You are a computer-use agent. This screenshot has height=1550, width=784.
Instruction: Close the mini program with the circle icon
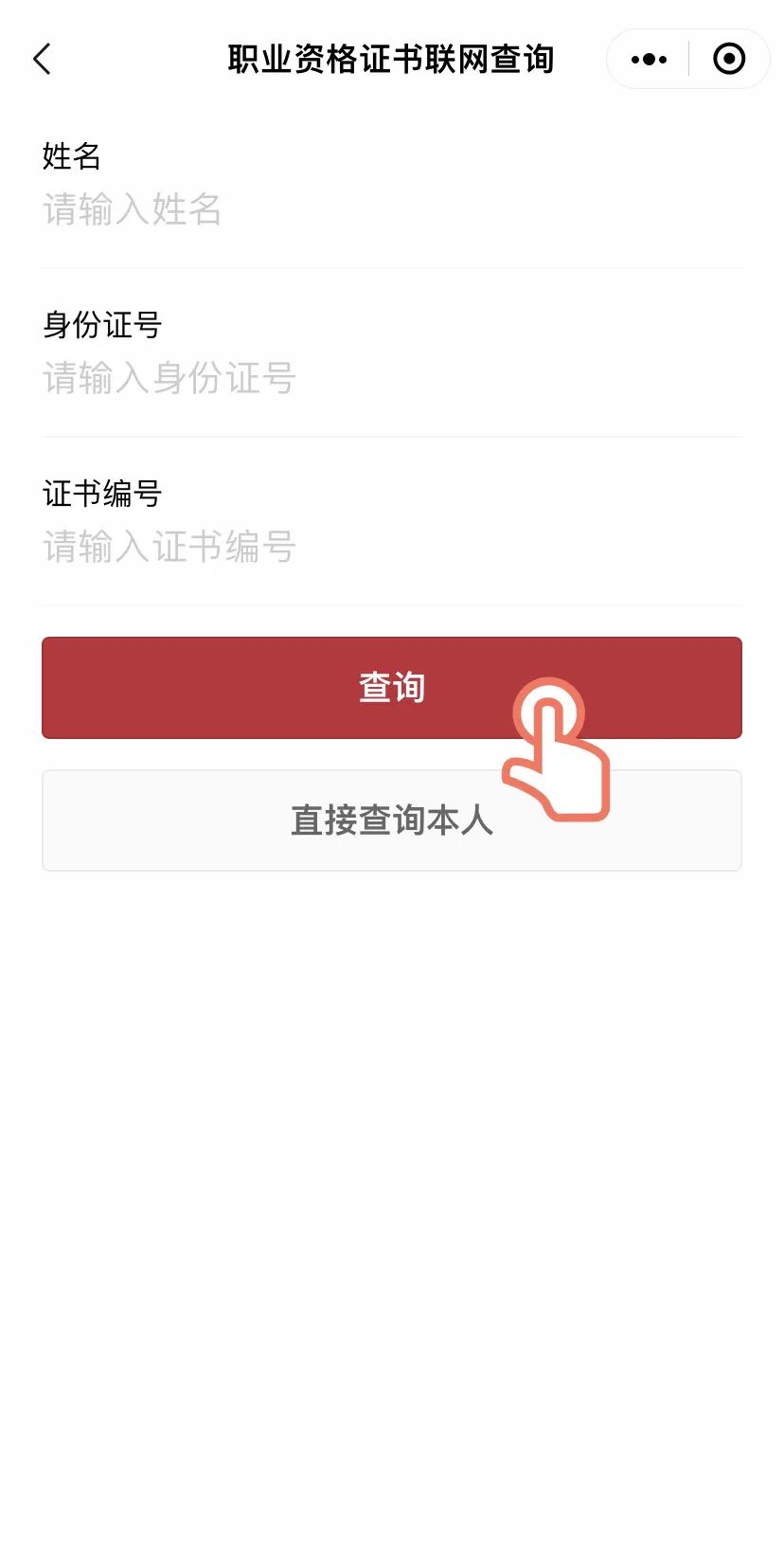(728, 59)
